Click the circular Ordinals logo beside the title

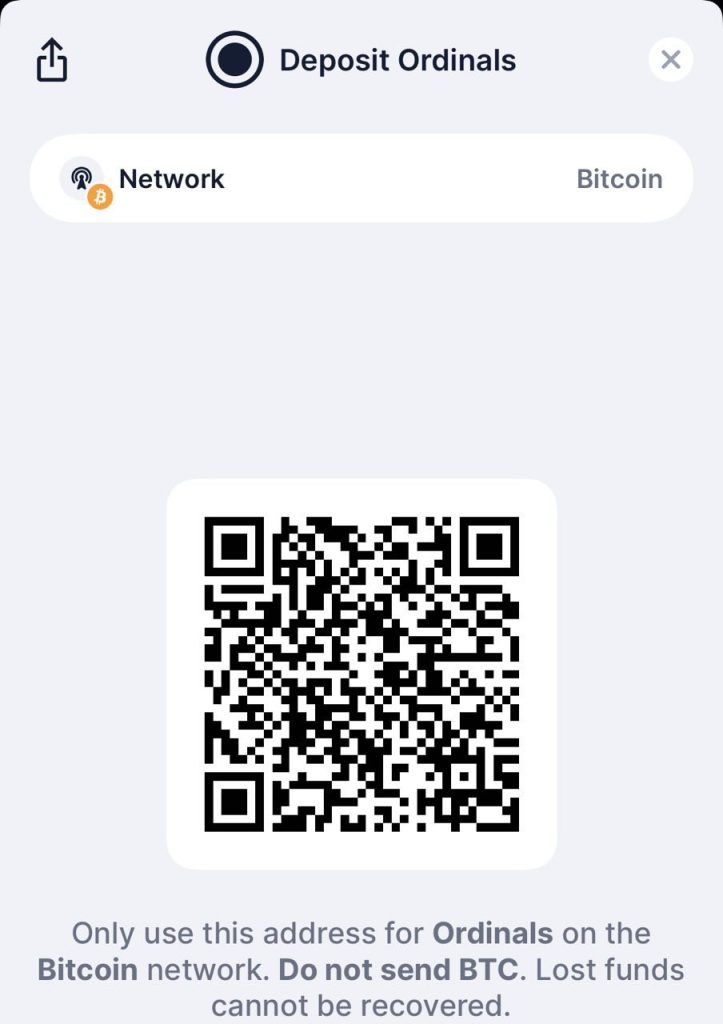[x=234, y=59]
